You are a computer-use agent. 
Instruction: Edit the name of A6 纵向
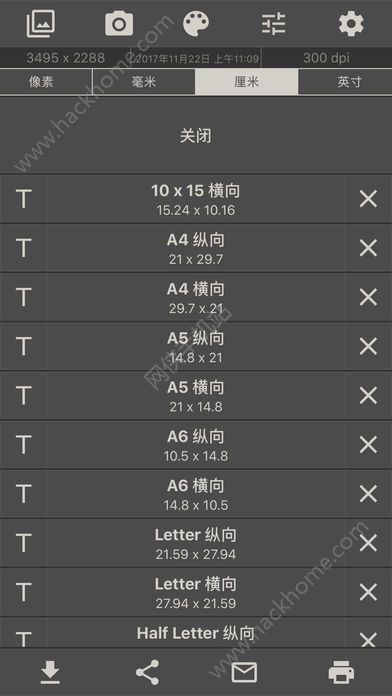[x=24, y=445]
